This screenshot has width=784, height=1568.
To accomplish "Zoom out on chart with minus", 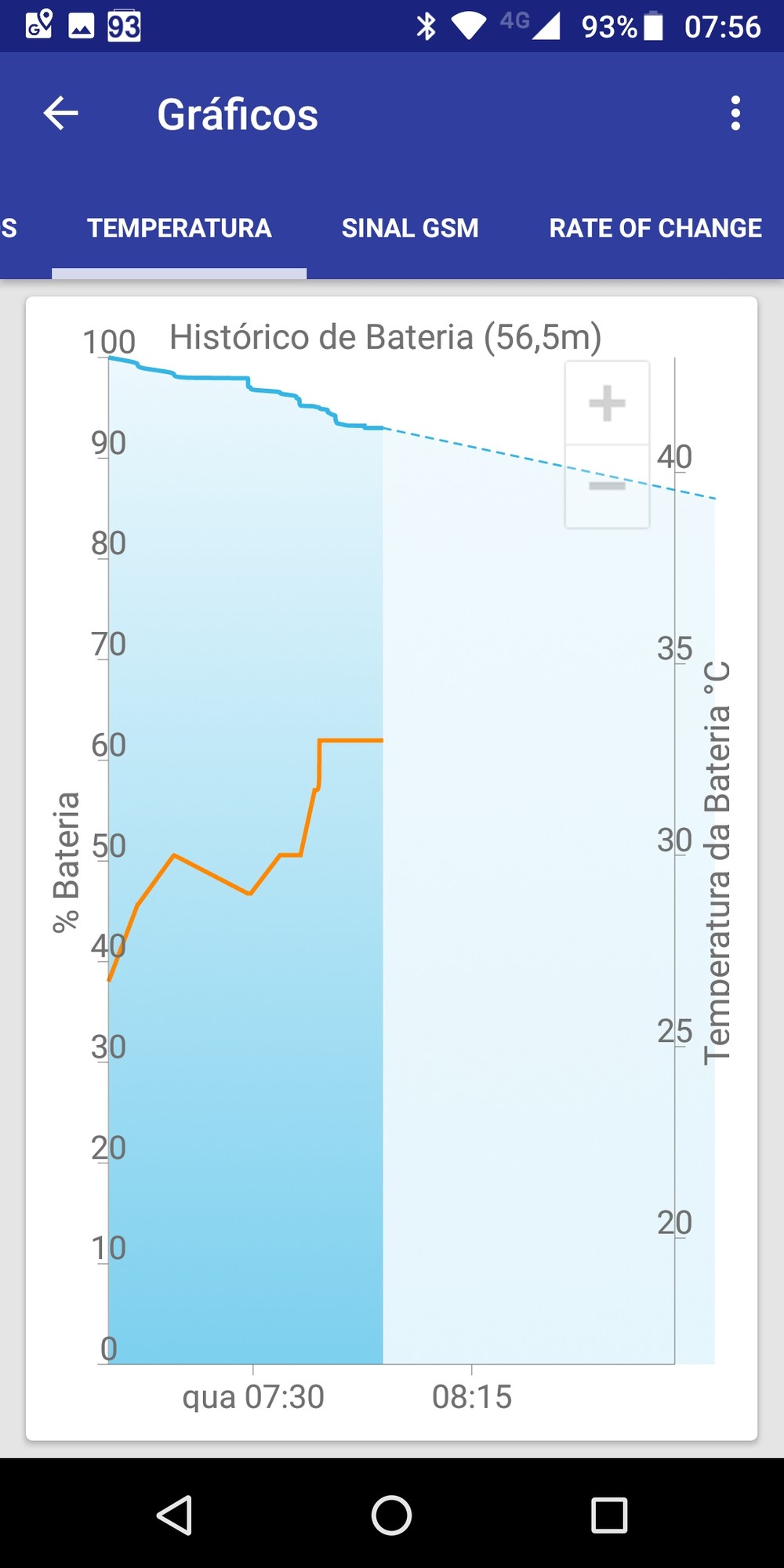I will point(607,486).
